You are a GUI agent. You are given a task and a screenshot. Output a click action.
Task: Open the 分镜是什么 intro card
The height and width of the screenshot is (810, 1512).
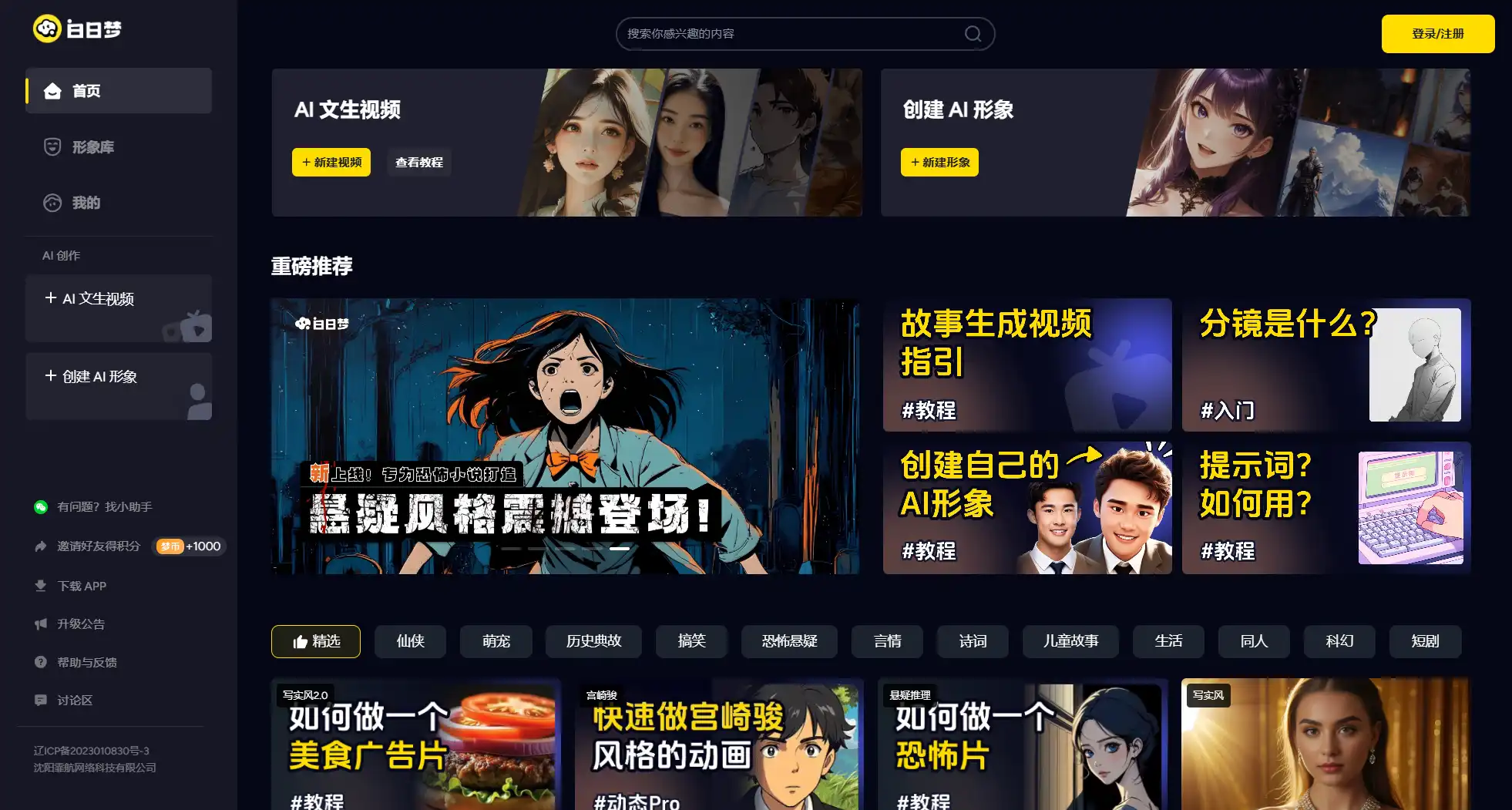coord(1326,365)
